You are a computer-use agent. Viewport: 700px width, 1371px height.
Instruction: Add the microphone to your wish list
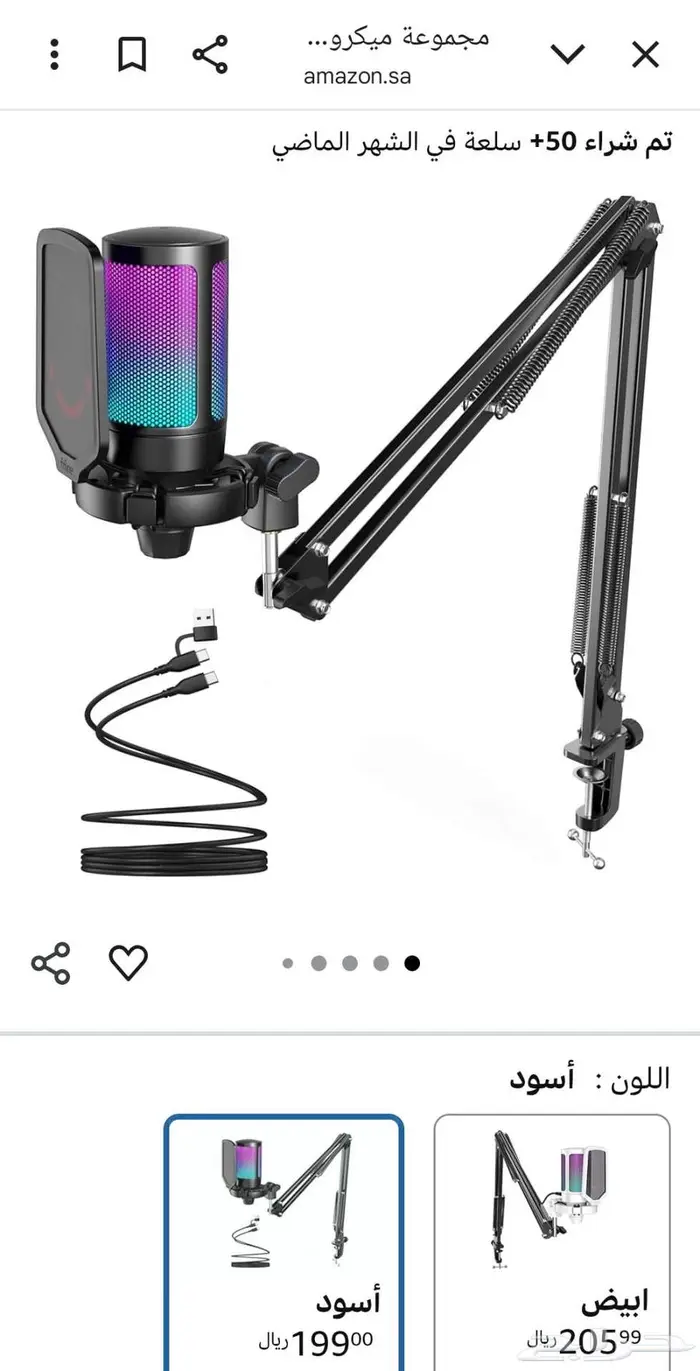[128, 963]
